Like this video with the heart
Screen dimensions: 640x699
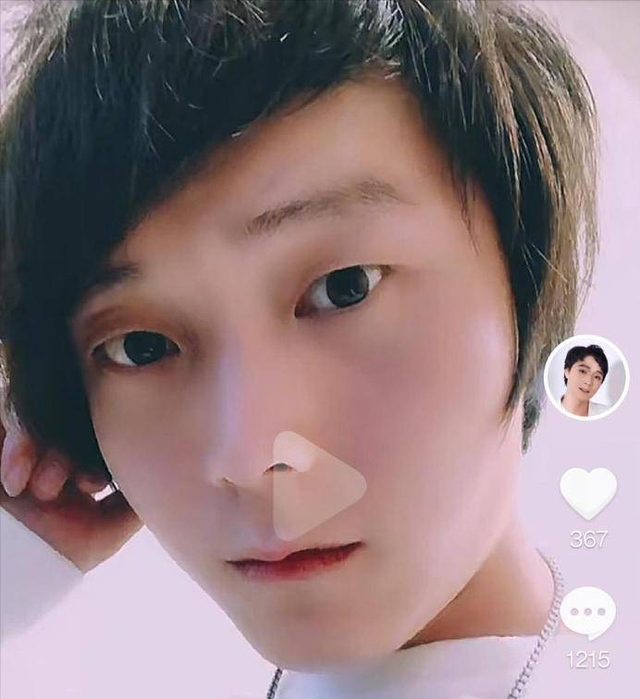[x=588, y=492]
